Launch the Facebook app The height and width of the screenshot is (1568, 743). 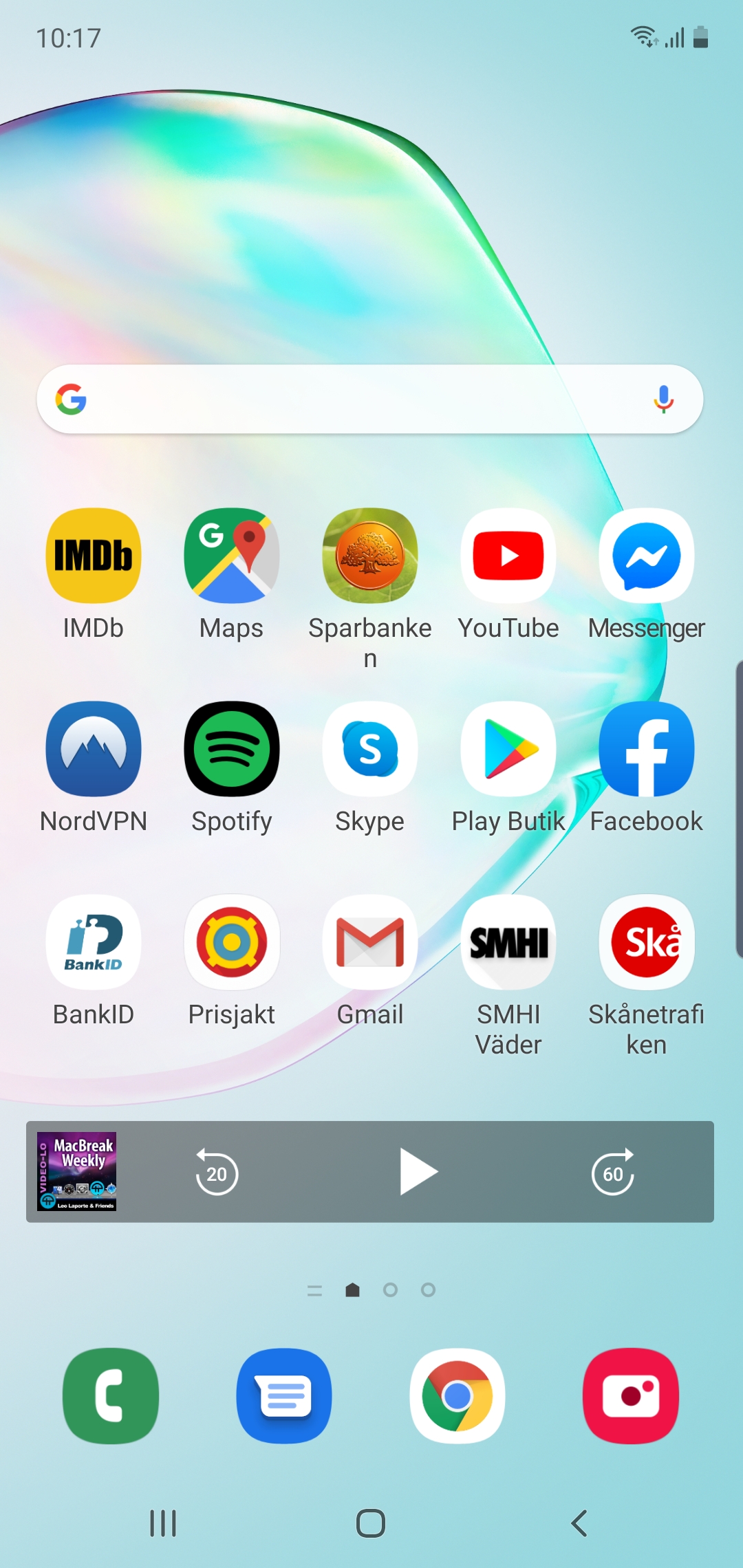point(647,749)
